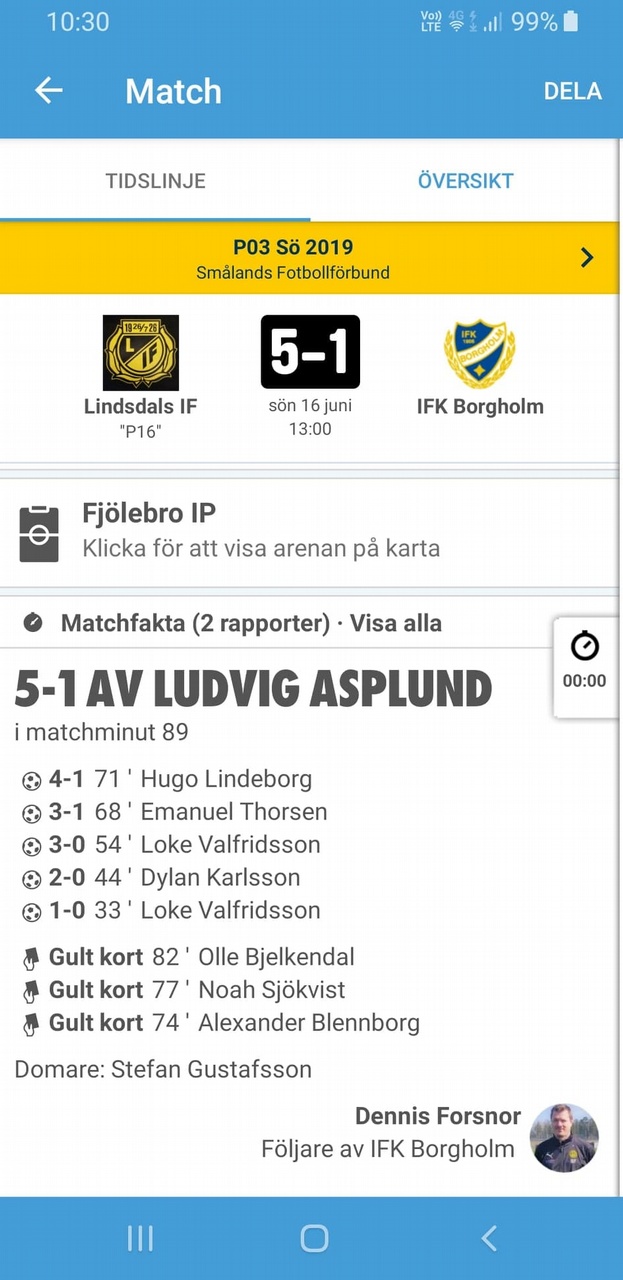Screen dimensions: 623x1280
Task: Open the P03 Sö 2019 competition banner
Action: [311, 258]
